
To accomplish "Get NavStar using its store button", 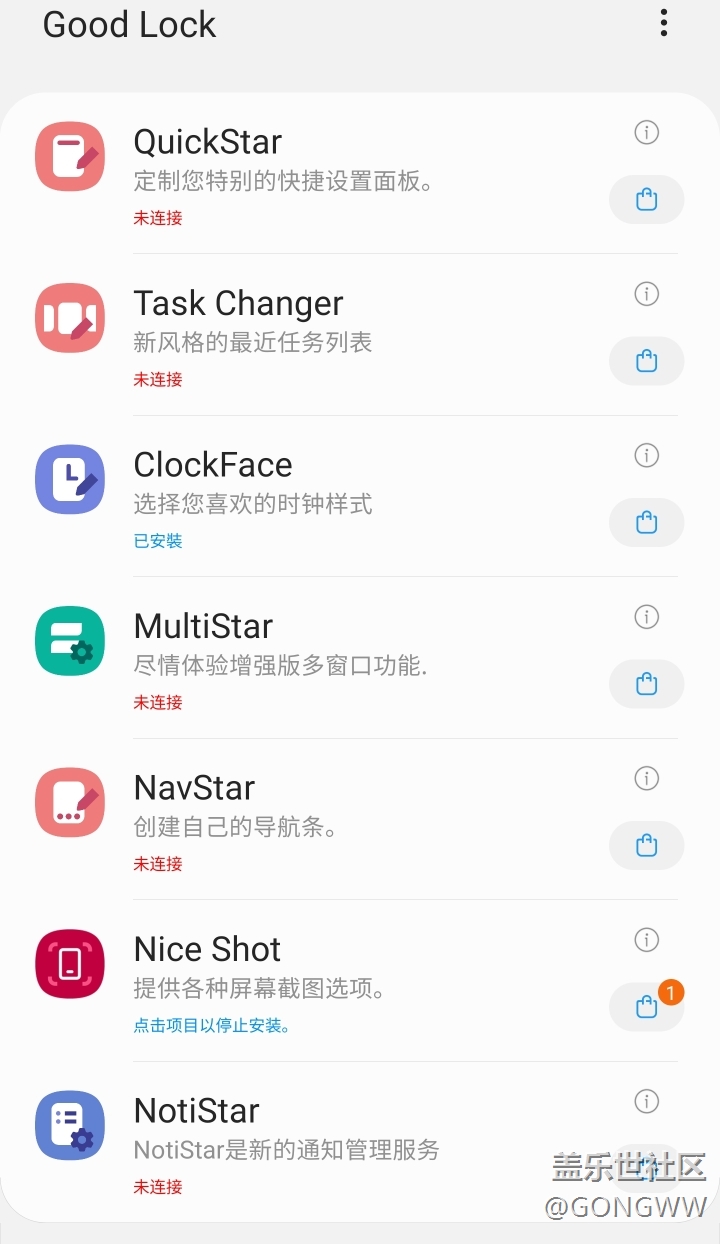I will pos(647,846).
